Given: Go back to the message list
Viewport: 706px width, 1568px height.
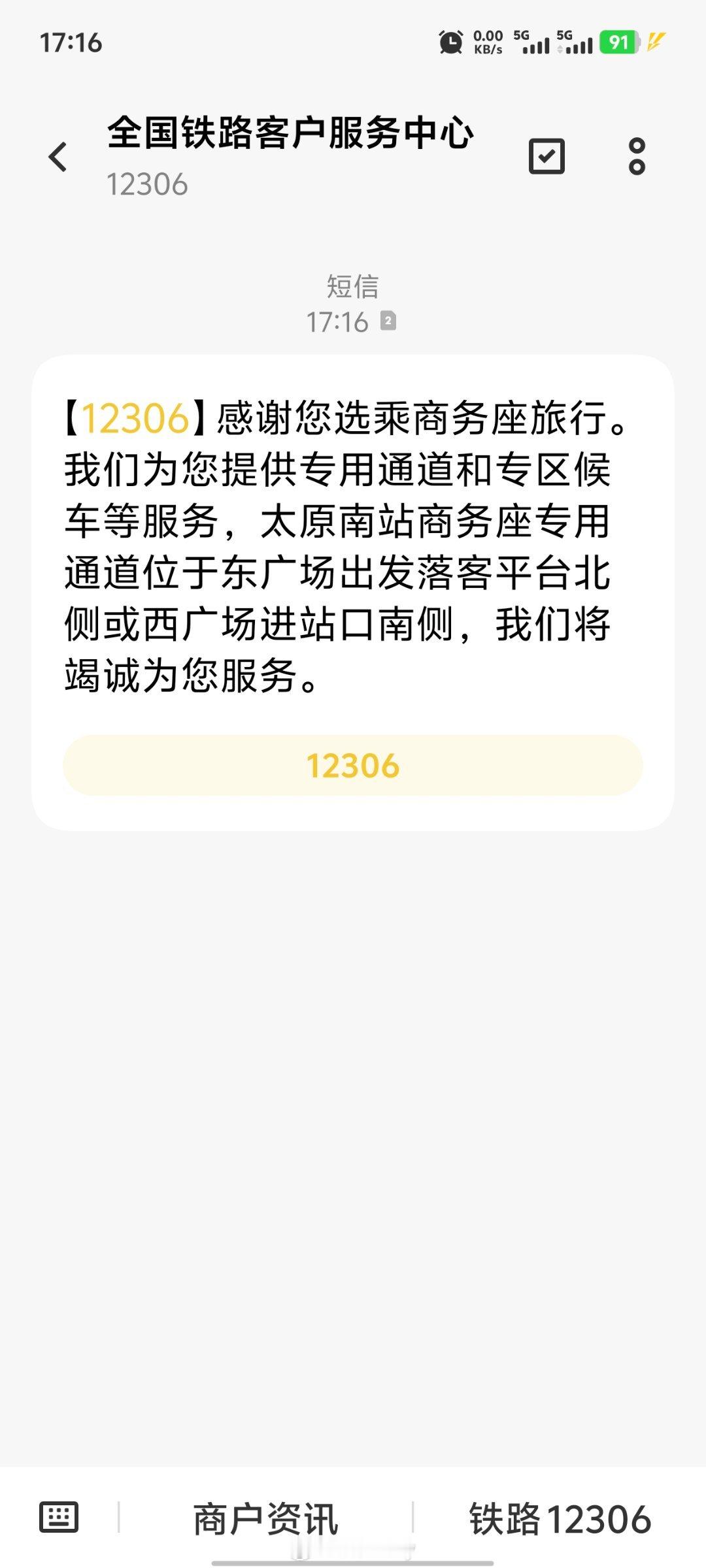Looking at the screenshot, I should [x=58, y=157].
